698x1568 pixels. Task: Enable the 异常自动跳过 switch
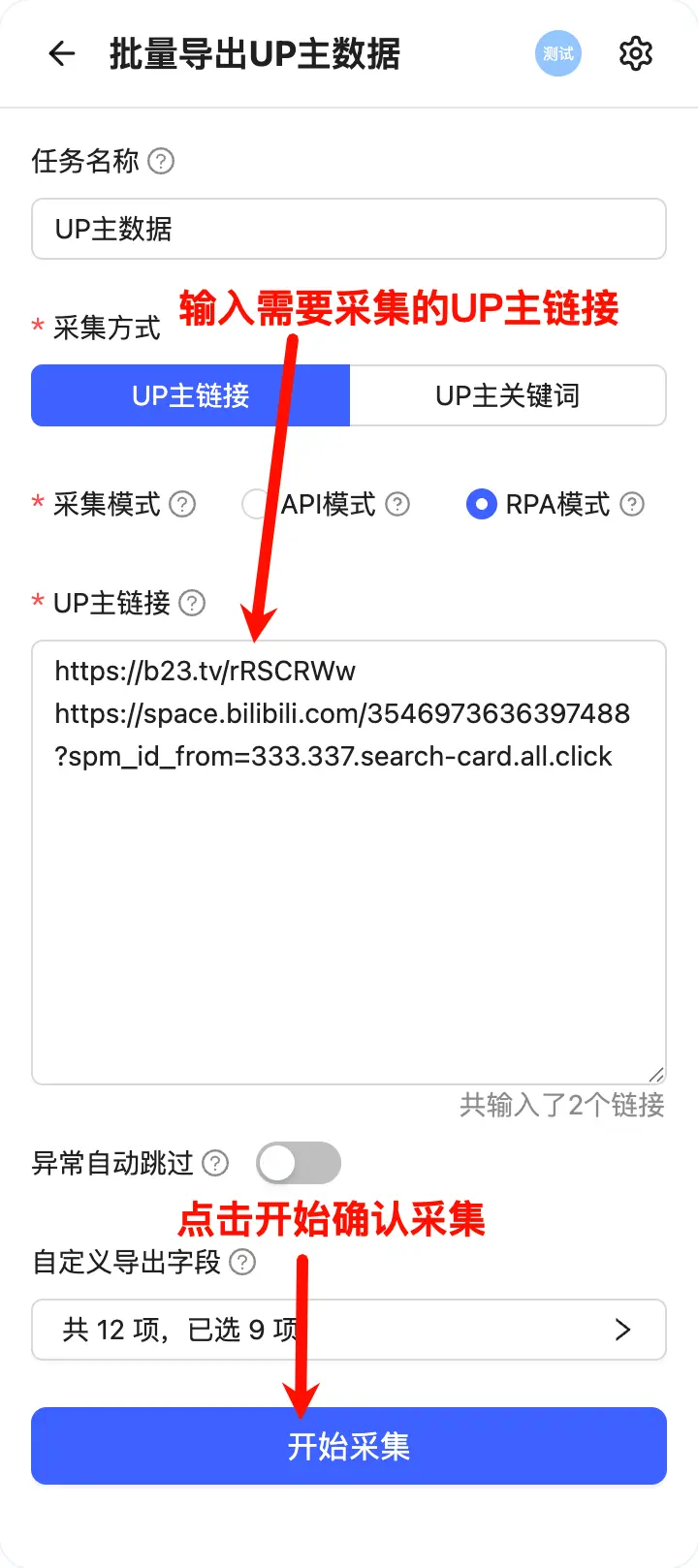point(299,1163)
